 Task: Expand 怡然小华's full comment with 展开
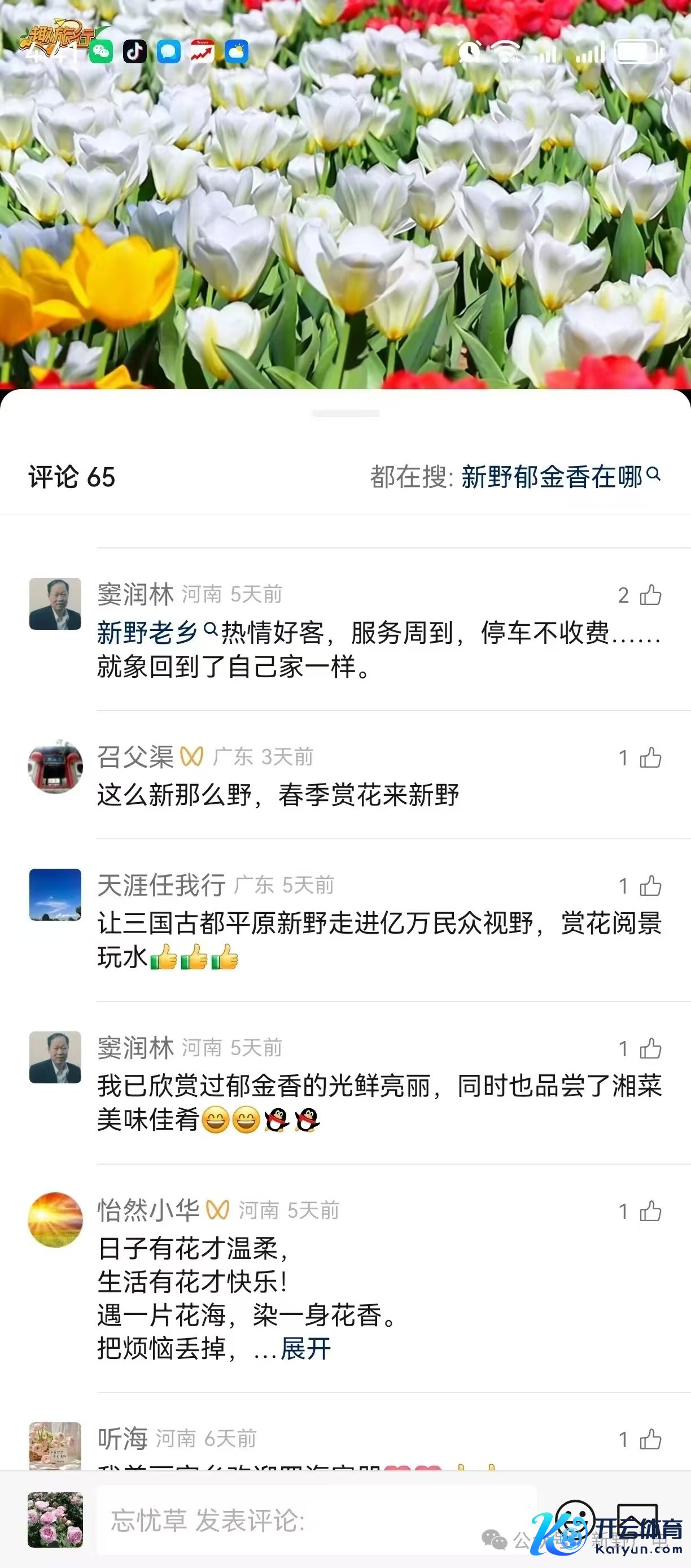pyautogui.click(x=305, y=1349)
